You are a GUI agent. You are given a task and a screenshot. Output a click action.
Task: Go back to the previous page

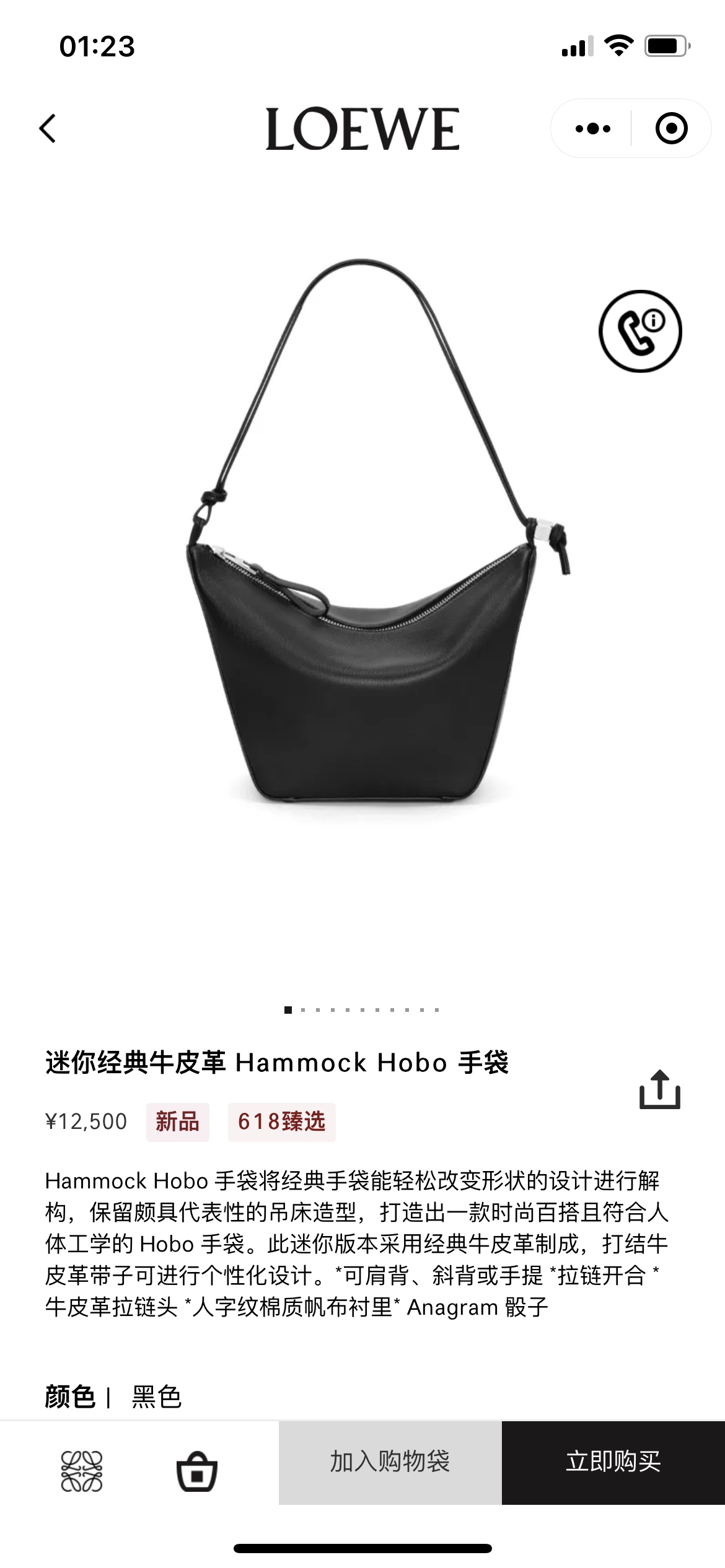pos(48,129)
